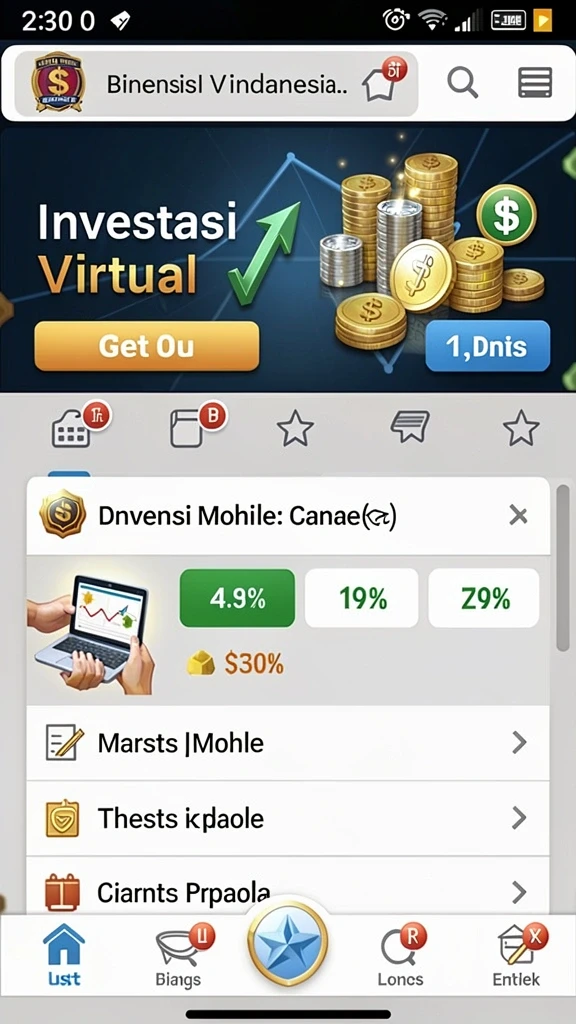Screen dimensions: 576x1024
Task: Switch to the Loncs tab
Action: pos(401,955)
